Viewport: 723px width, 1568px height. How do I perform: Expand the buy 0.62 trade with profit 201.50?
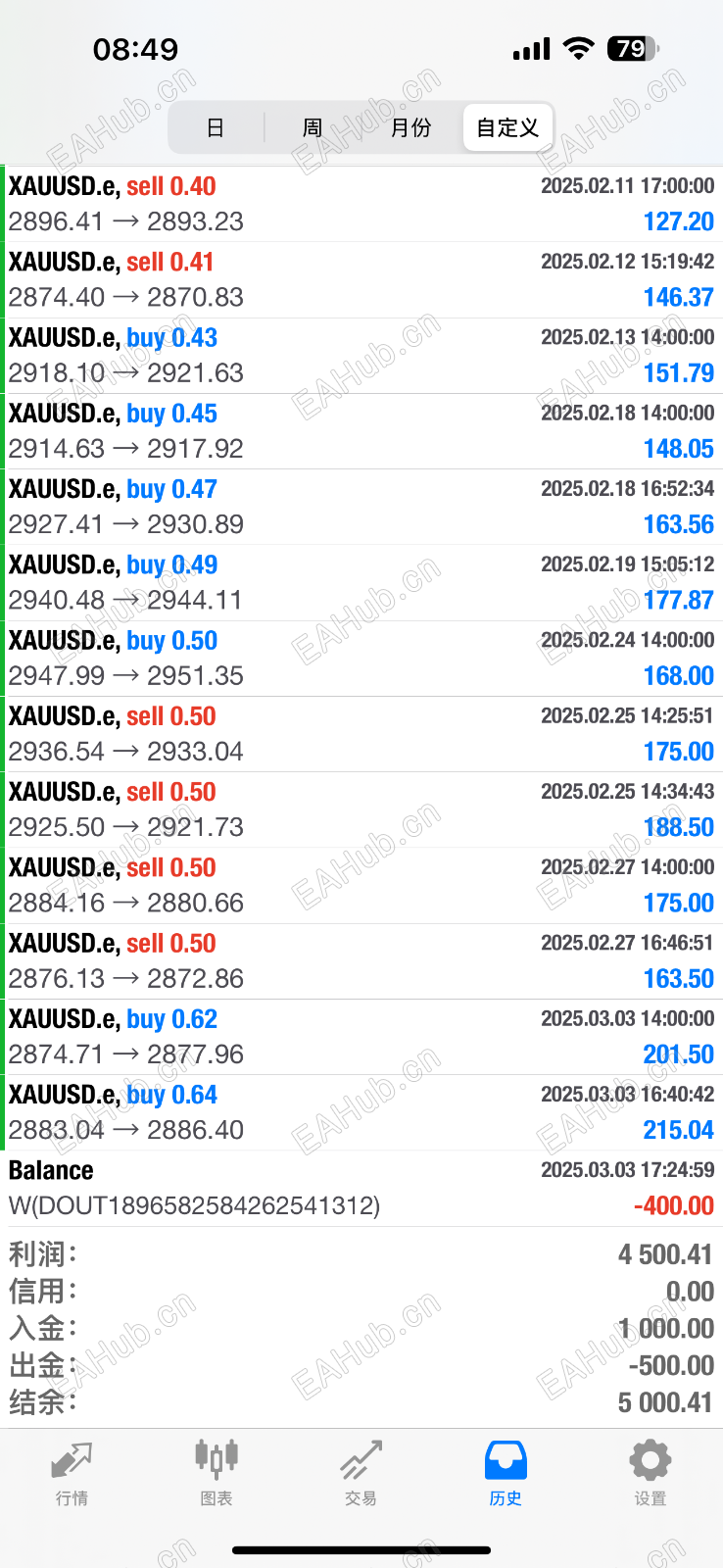click(x=361, y=1036)
